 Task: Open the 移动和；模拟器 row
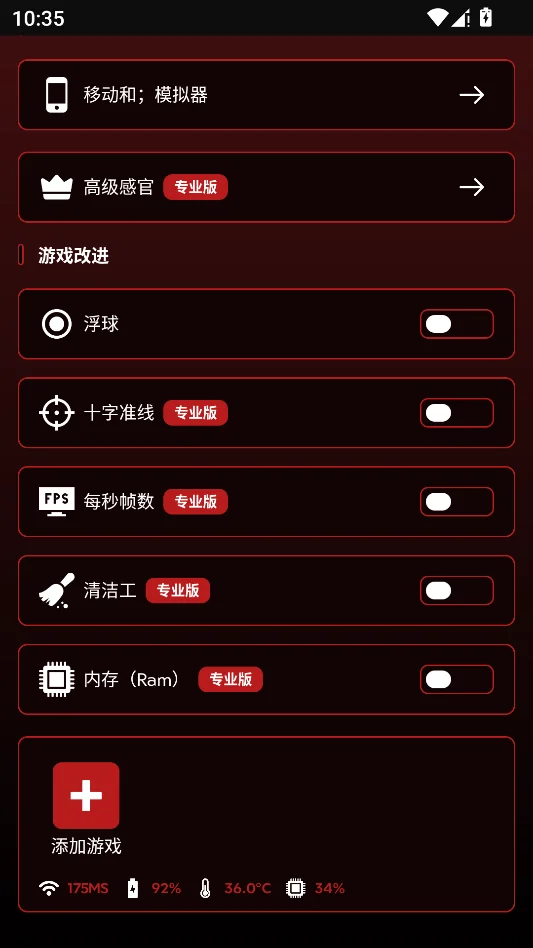[266, 95]
